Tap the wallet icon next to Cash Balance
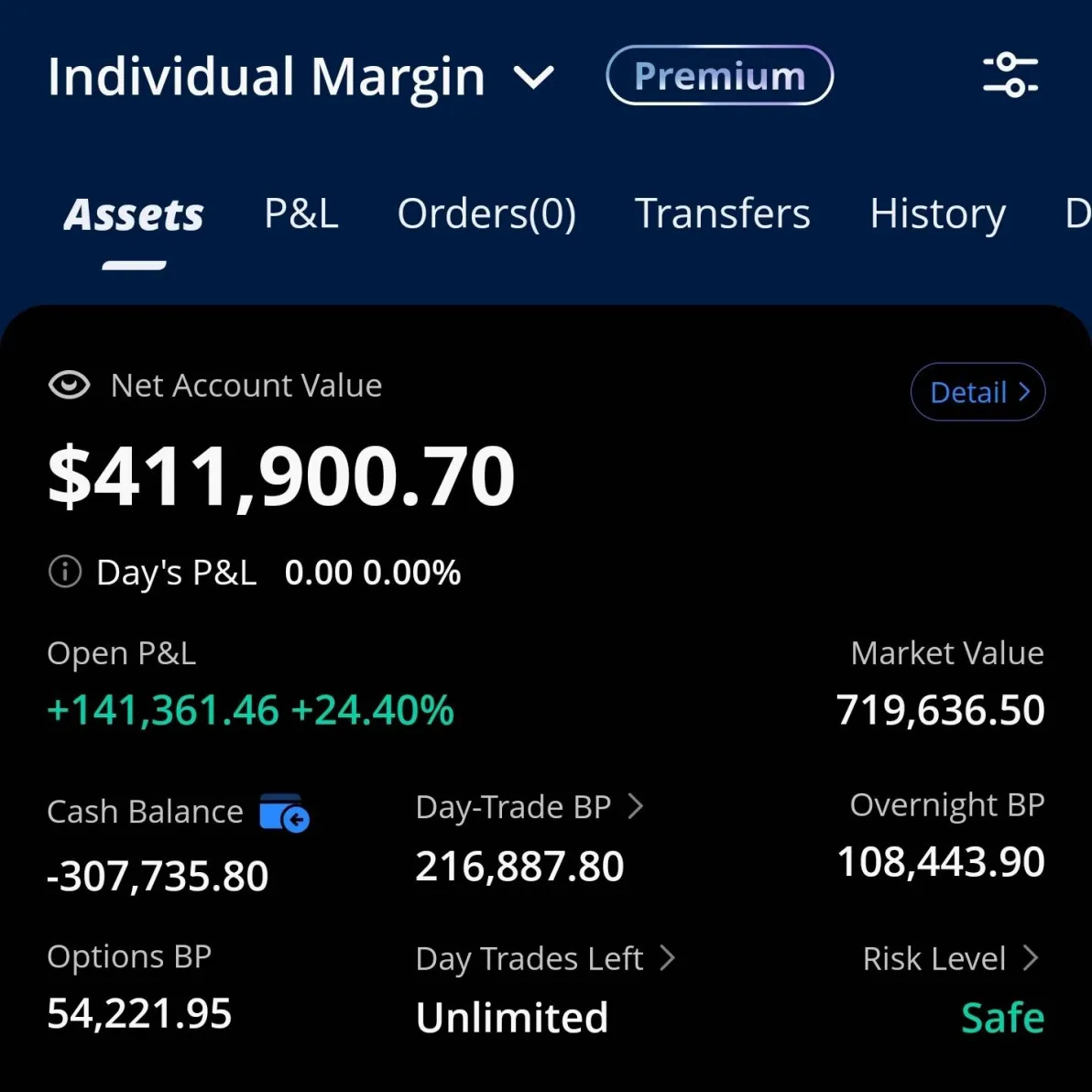This screenshot has width=1092, height=1092. click(284, 813)
